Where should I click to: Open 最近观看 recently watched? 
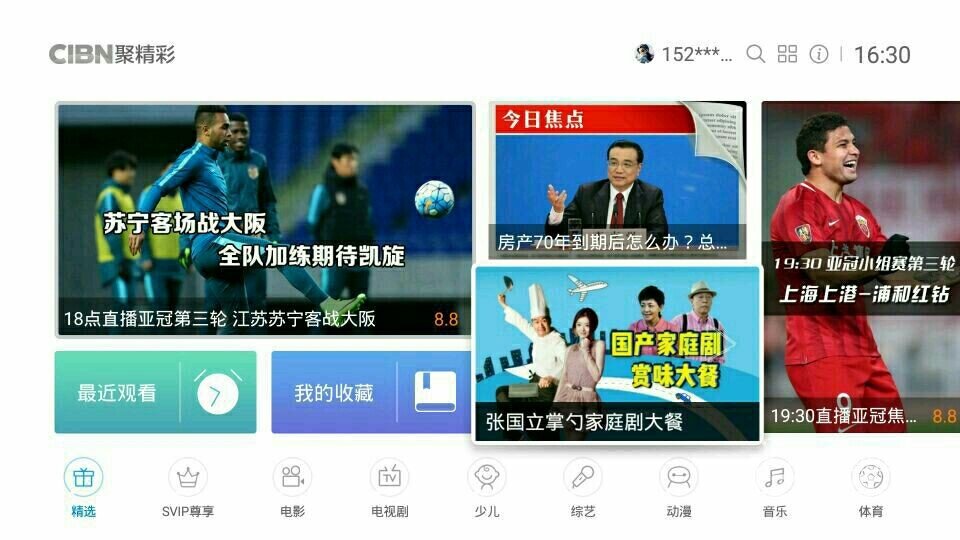(155, 392)
